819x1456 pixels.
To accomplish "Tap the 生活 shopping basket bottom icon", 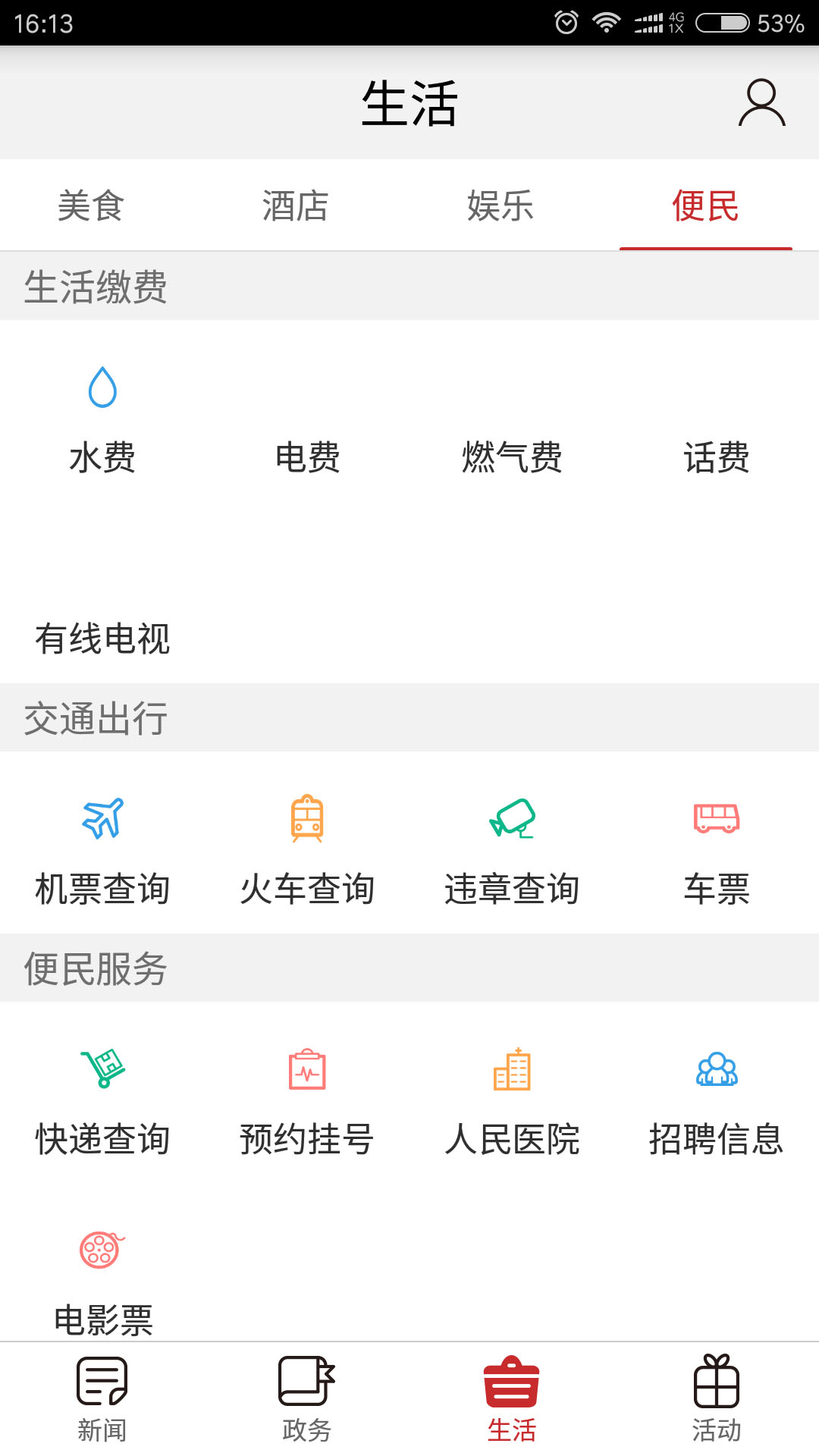I will point(512,1398).
